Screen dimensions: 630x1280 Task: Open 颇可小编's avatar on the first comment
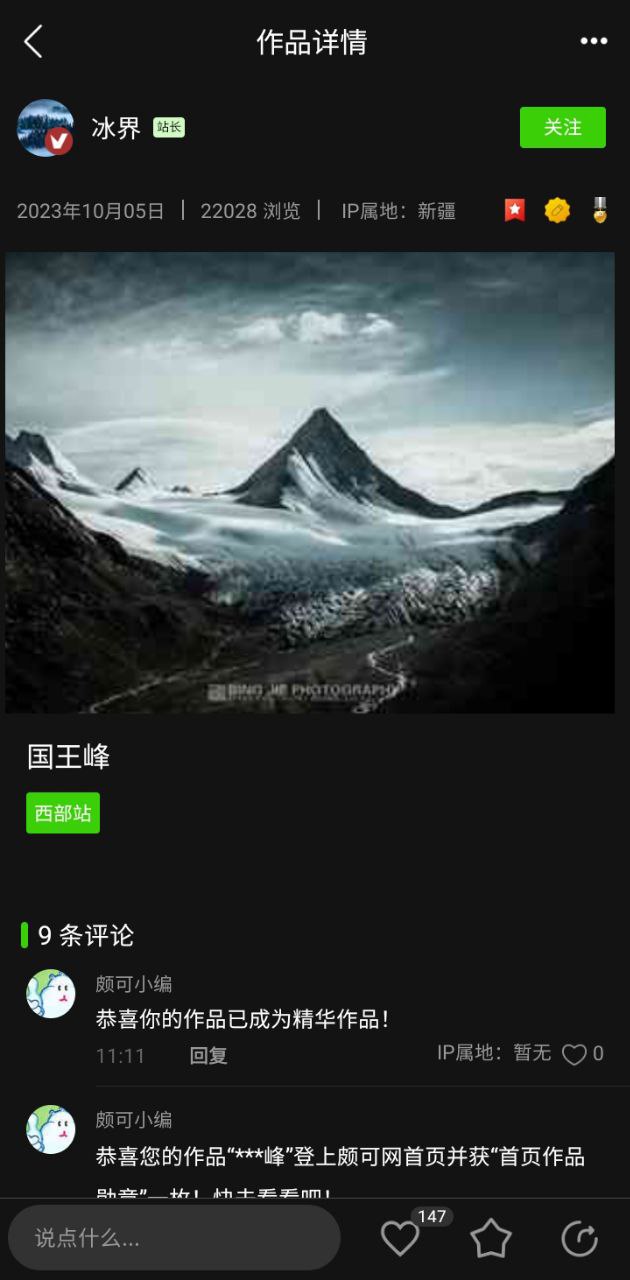tap(51, 994)
